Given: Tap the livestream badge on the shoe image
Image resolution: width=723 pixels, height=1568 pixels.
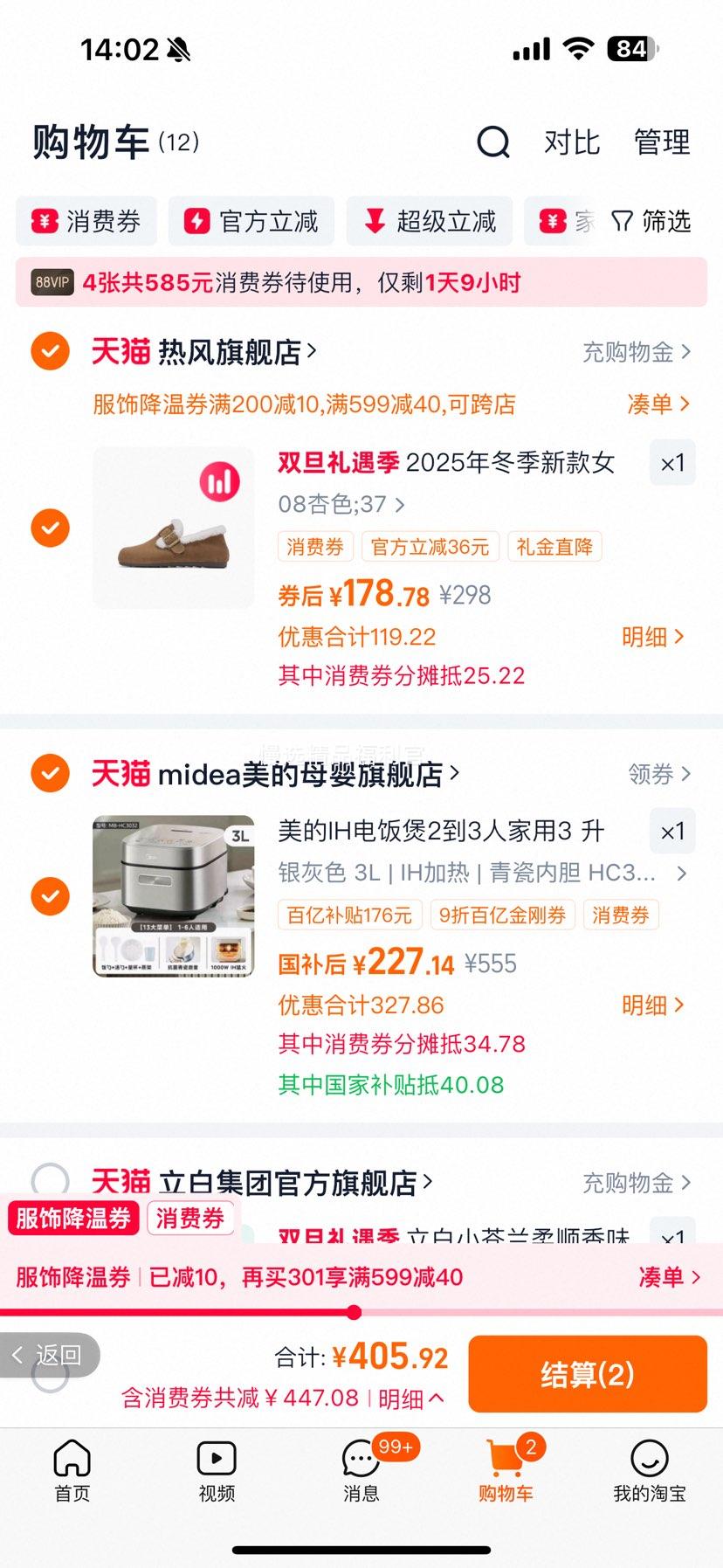Looking at the screenshot, I should (218, 481).
